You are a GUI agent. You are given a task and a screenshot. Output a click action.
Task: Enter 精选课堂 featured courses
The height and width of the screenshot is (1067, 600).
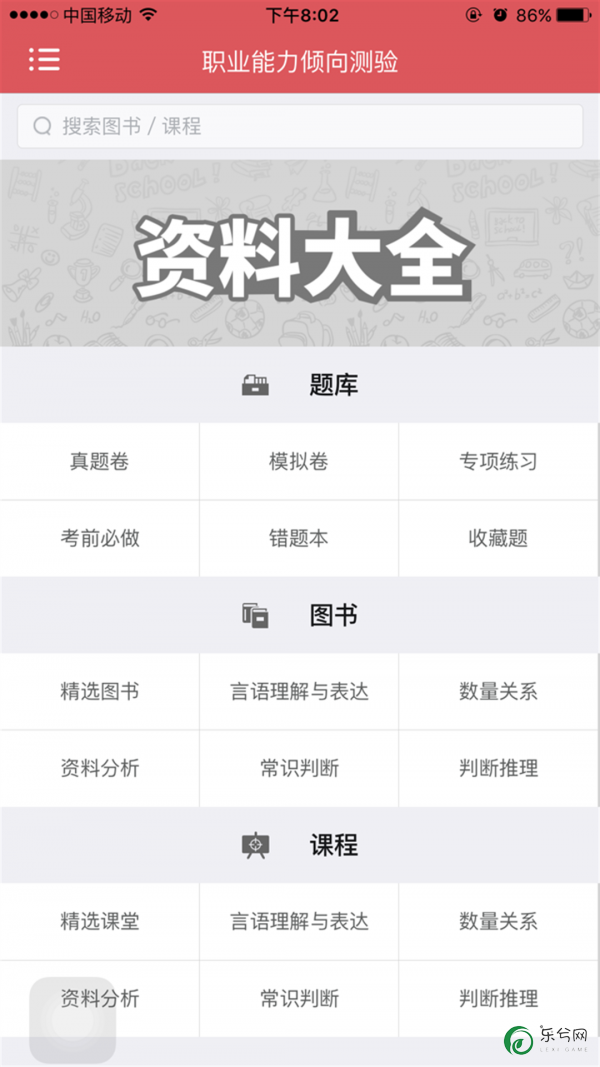tap(99, 921)
